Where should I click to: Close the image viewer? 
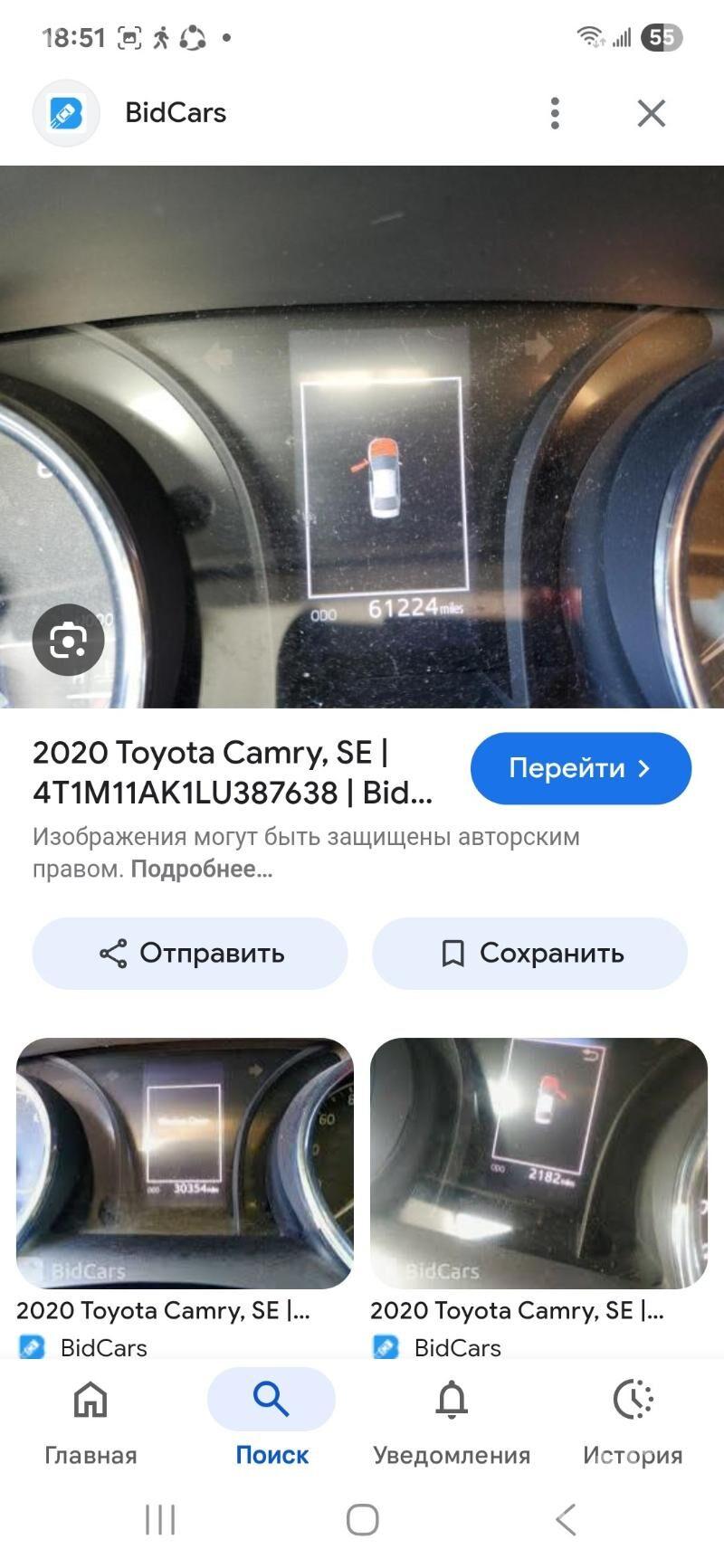[x=651, y=113]
